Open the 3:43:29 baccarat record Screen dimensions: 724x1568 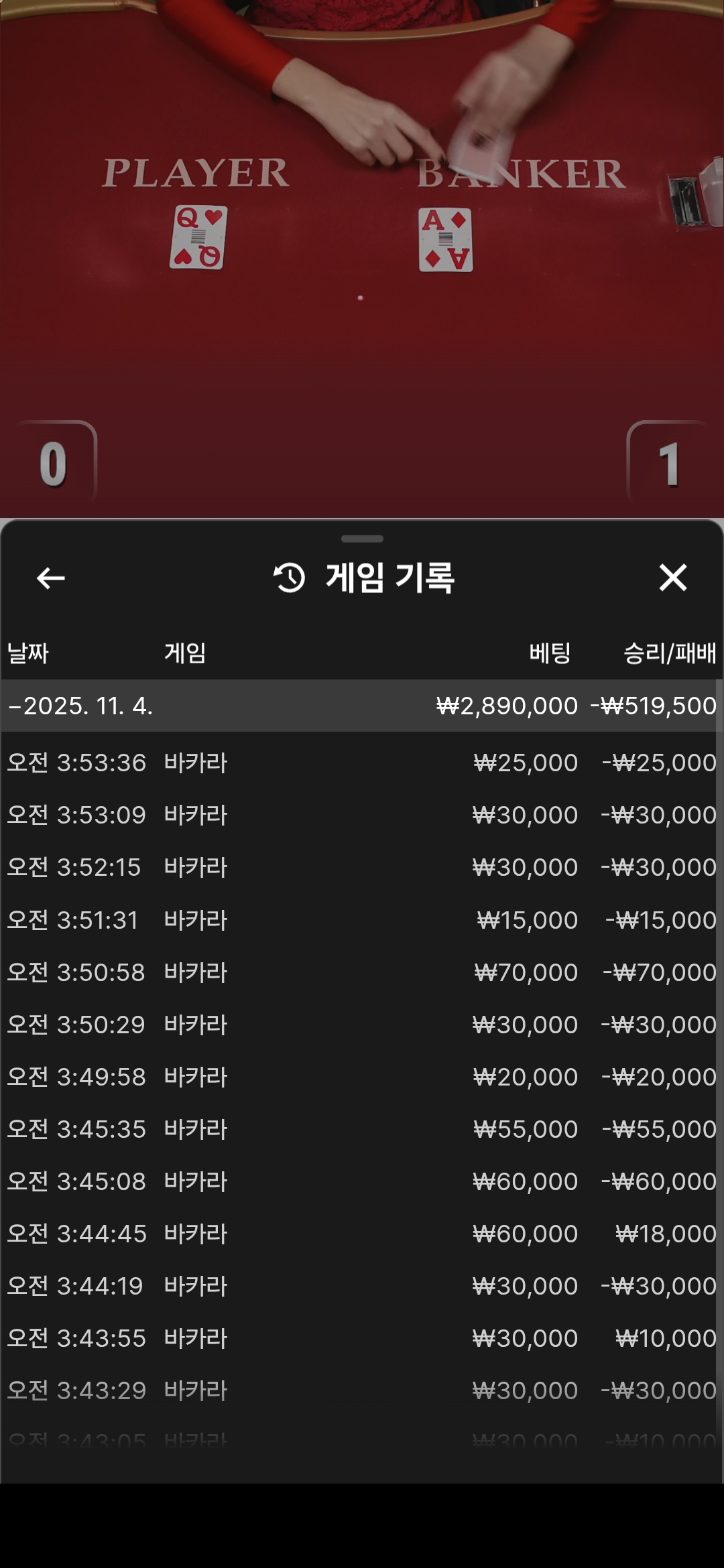point(361,1390)
